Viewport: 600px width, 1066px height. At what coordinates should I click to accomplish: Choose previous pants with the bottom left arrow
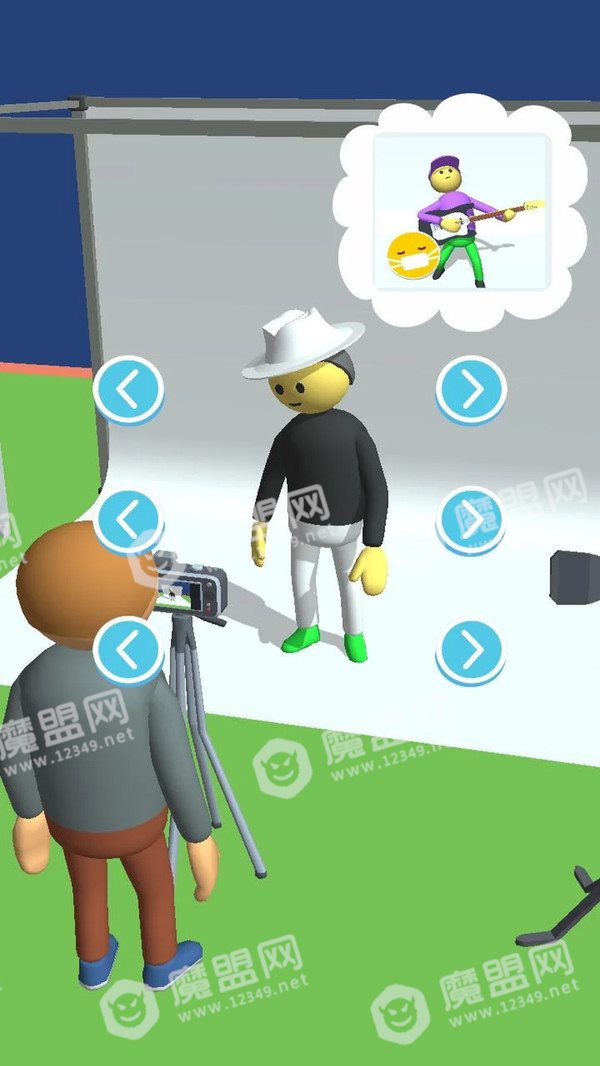[128, 651]
